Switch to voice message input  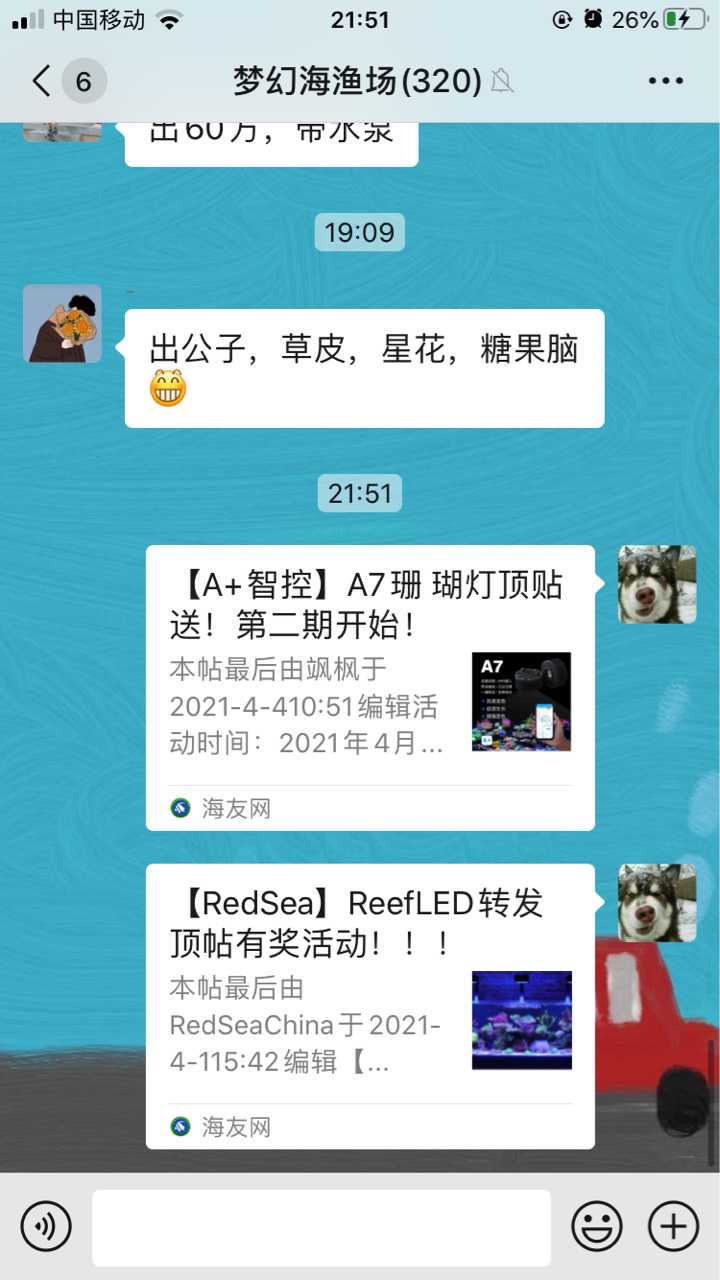[46, 1226]
